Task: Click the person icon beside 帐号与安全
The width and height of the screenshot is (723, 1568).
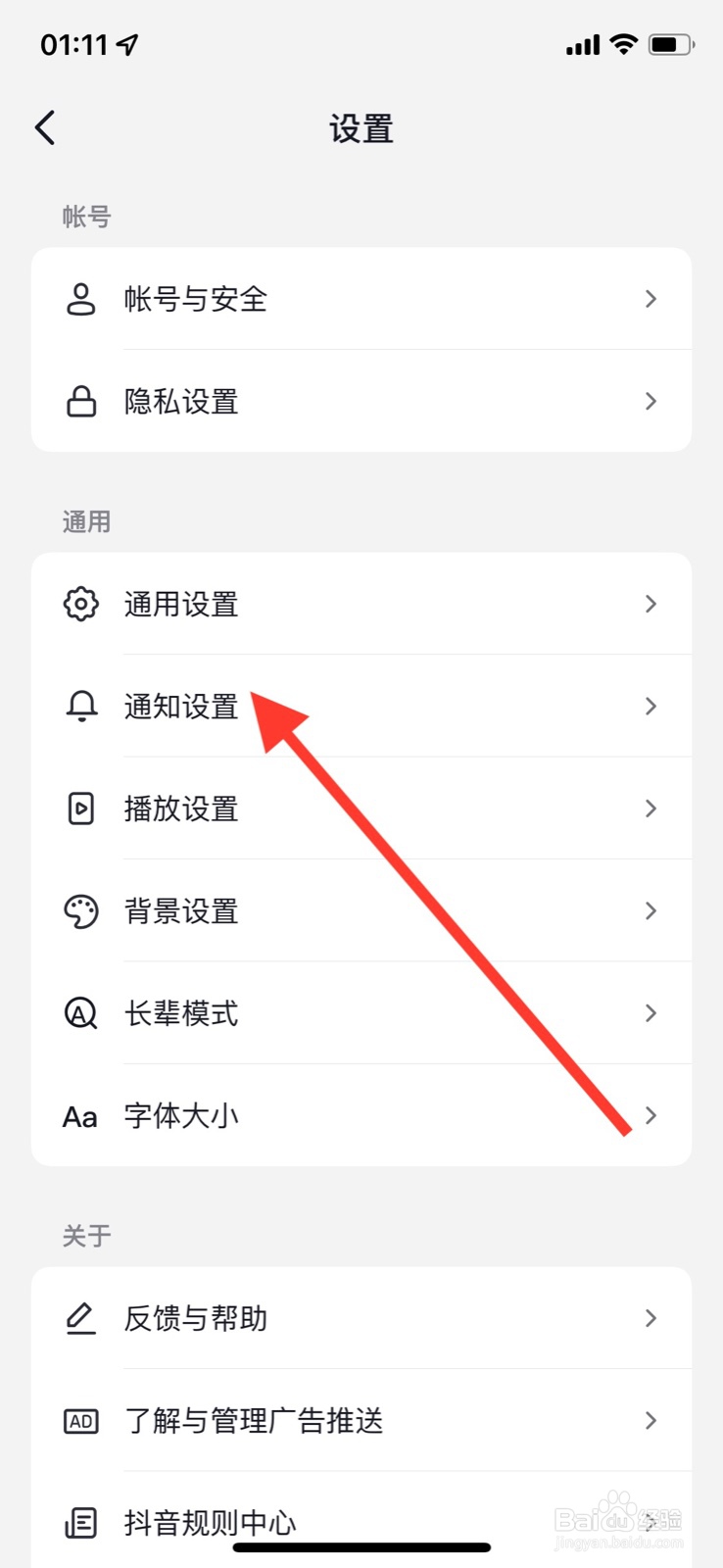Action: 80,299
